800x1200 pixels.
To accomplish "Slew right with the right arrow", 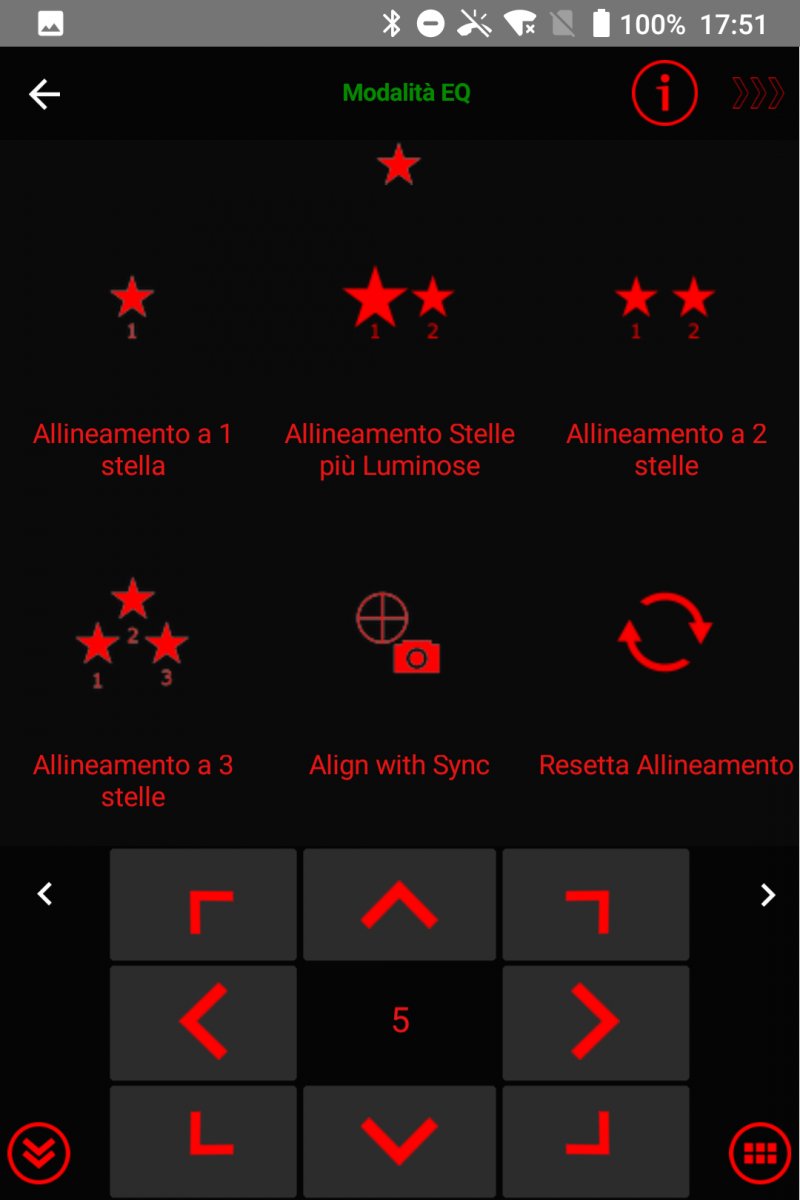I will pyautogui.click(x=596, y=1021).
